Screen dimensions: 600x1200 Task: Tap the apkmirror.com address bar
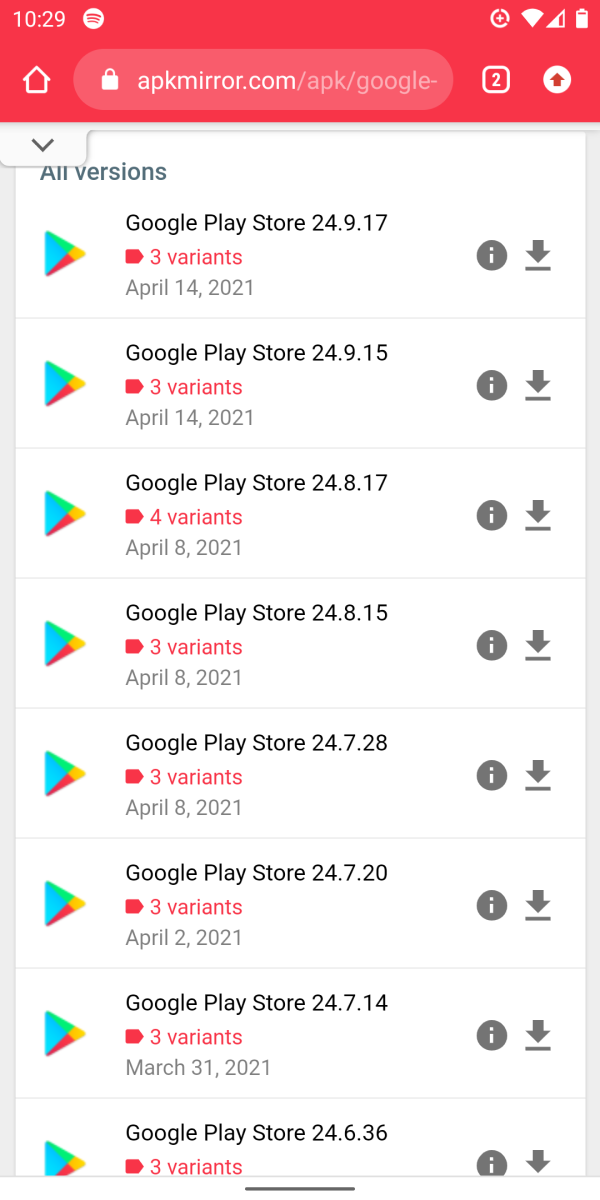(263, 80)
